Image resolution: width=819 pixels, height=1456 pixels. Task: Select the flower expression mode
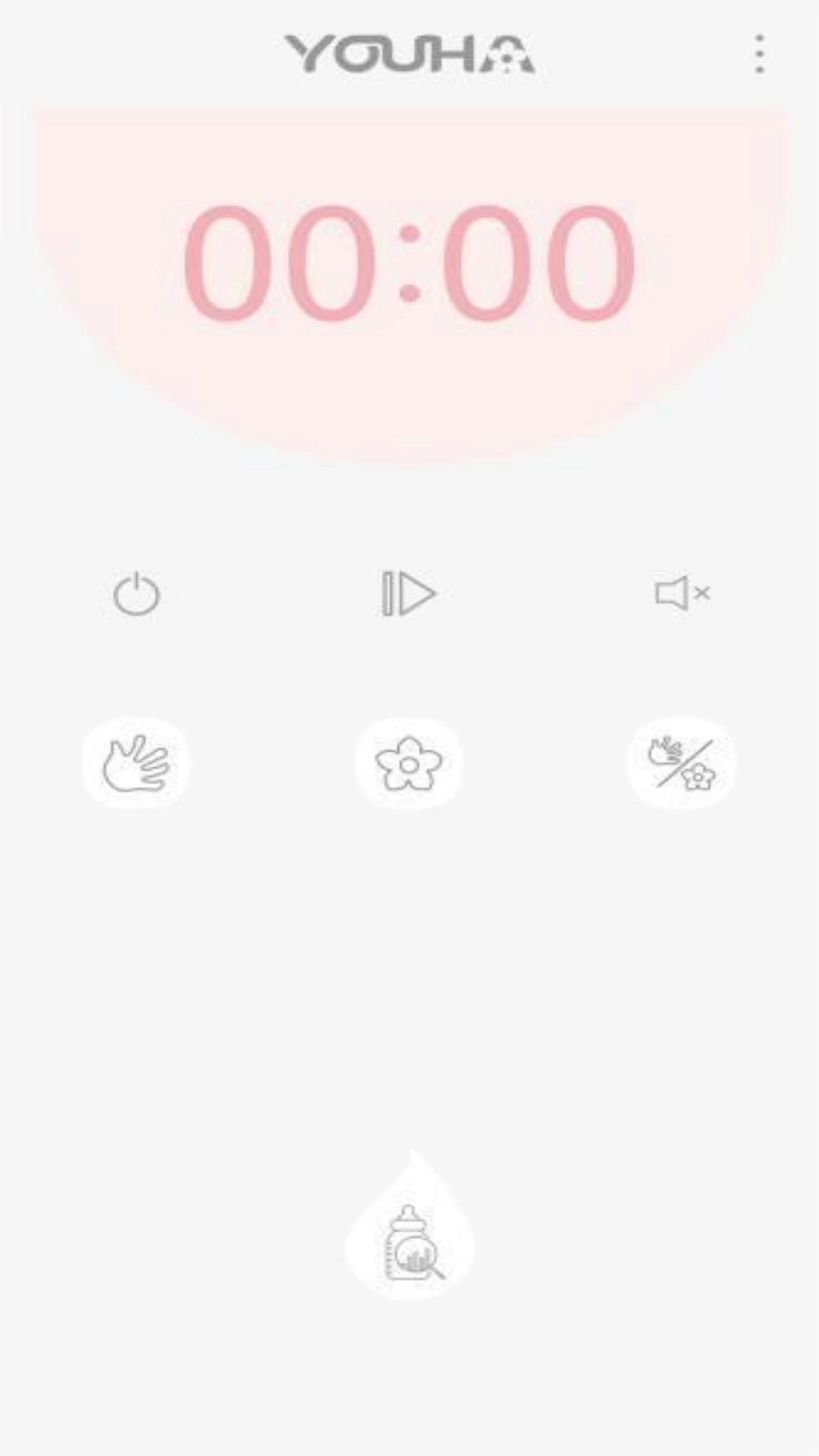tap(409, 763)
